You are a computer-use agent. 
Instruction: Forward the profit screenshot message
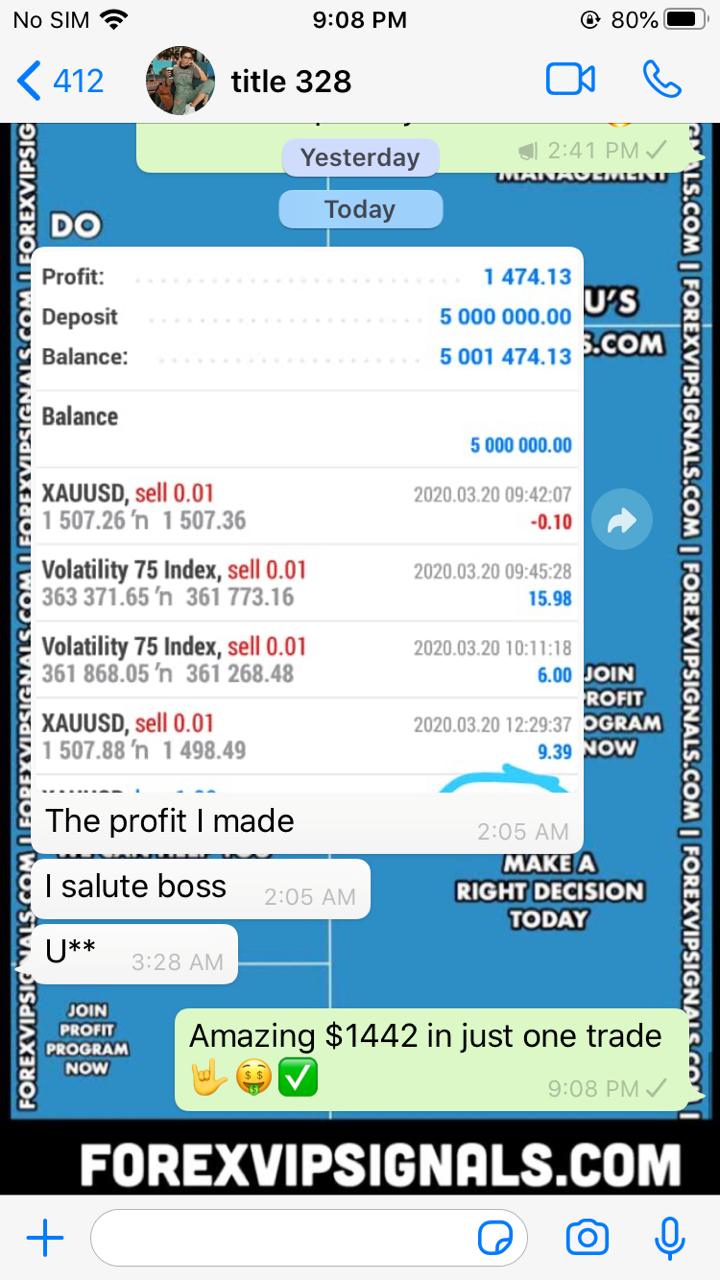click(x=622, y=520)
